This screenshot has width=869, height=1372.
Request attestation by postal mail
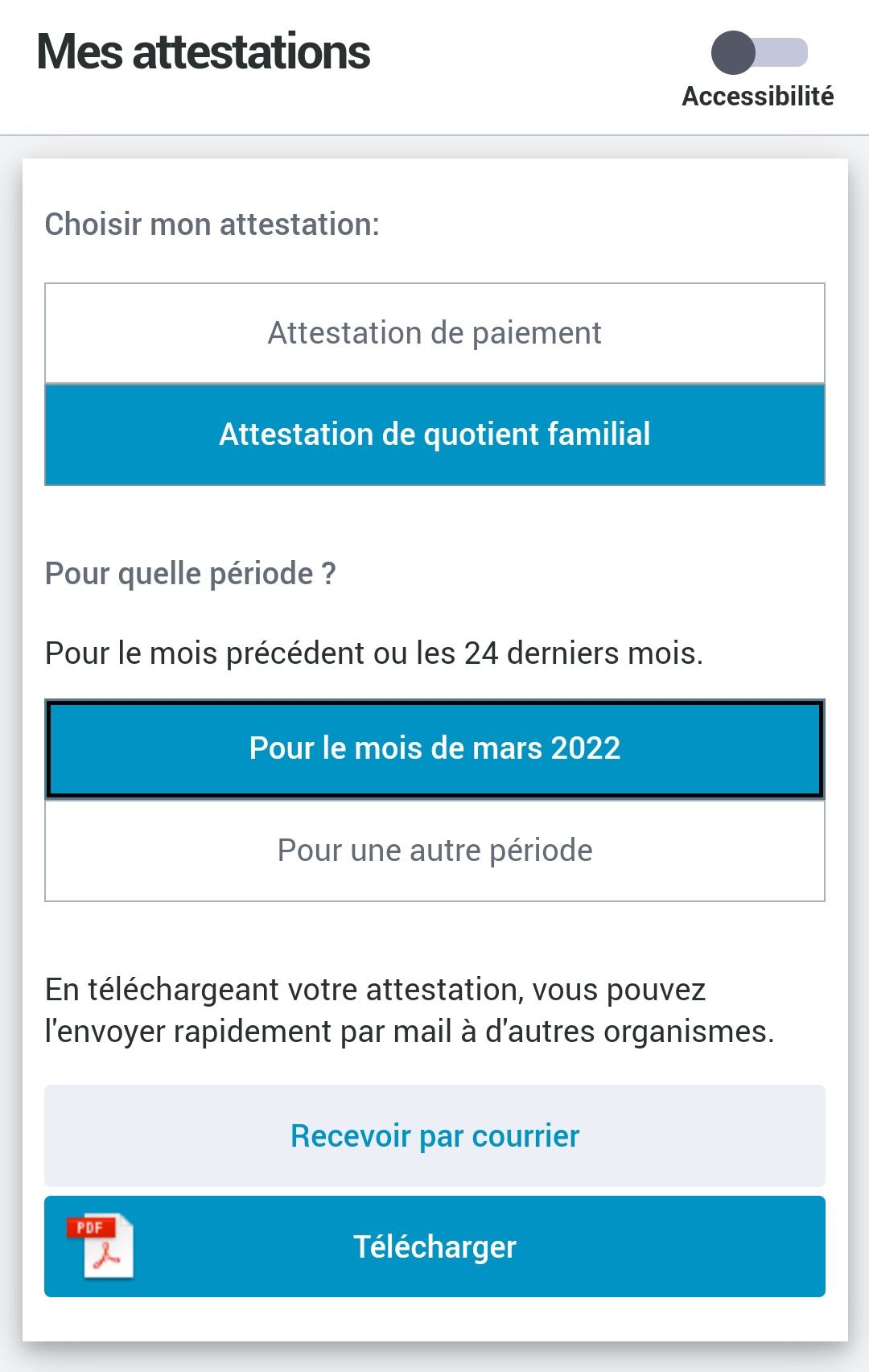434,1136
